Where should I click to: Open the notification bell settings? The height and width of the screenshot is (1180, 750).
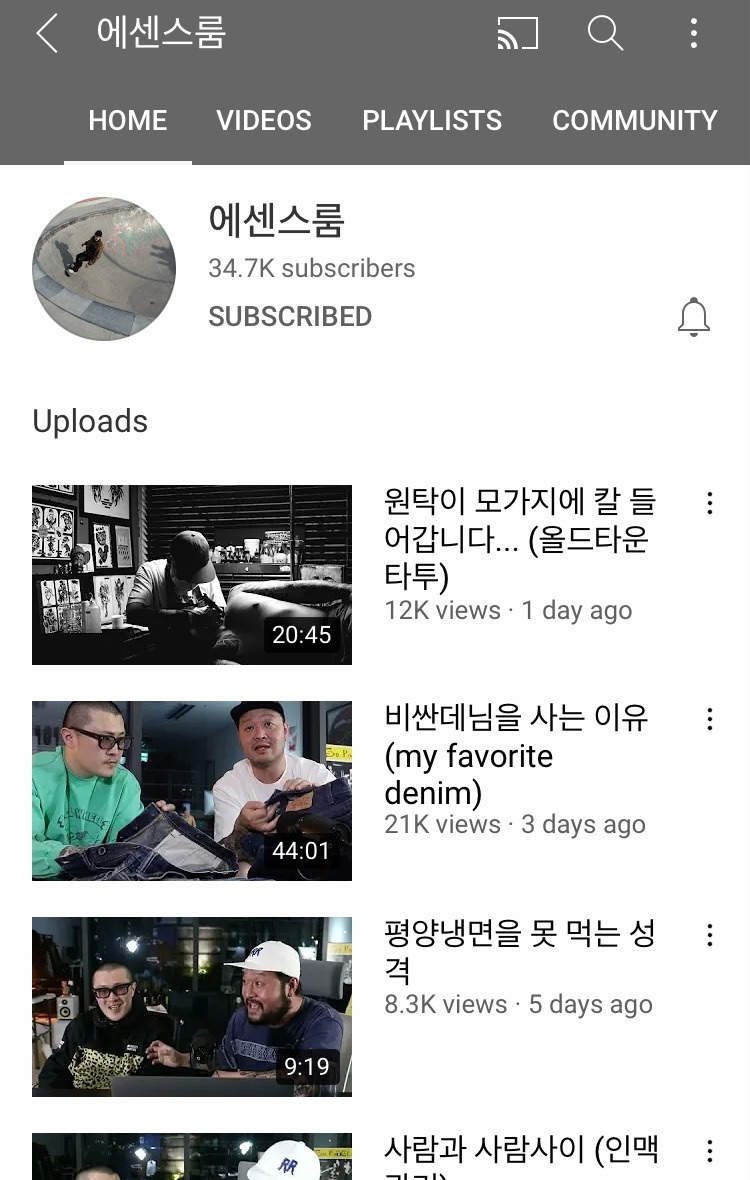[x=694, y=317]
